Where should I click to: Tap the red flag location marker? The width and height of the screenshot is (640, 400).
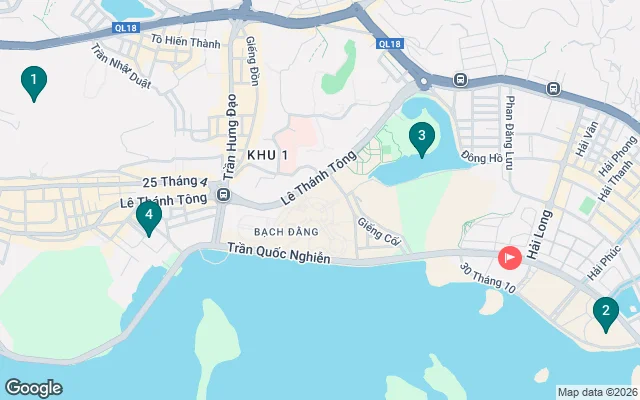(509, 258)
